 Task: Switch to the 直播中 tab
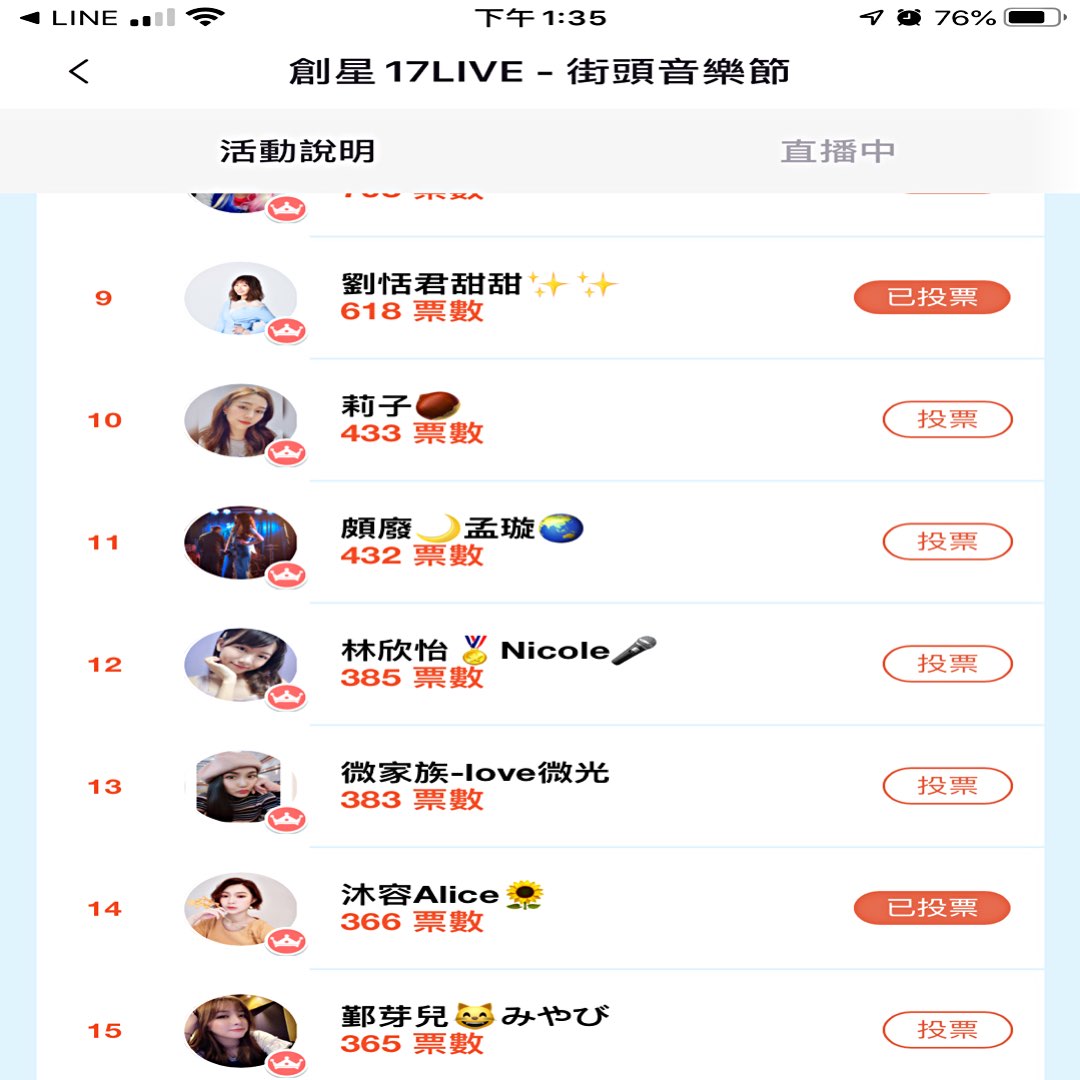tap(838, 151)
